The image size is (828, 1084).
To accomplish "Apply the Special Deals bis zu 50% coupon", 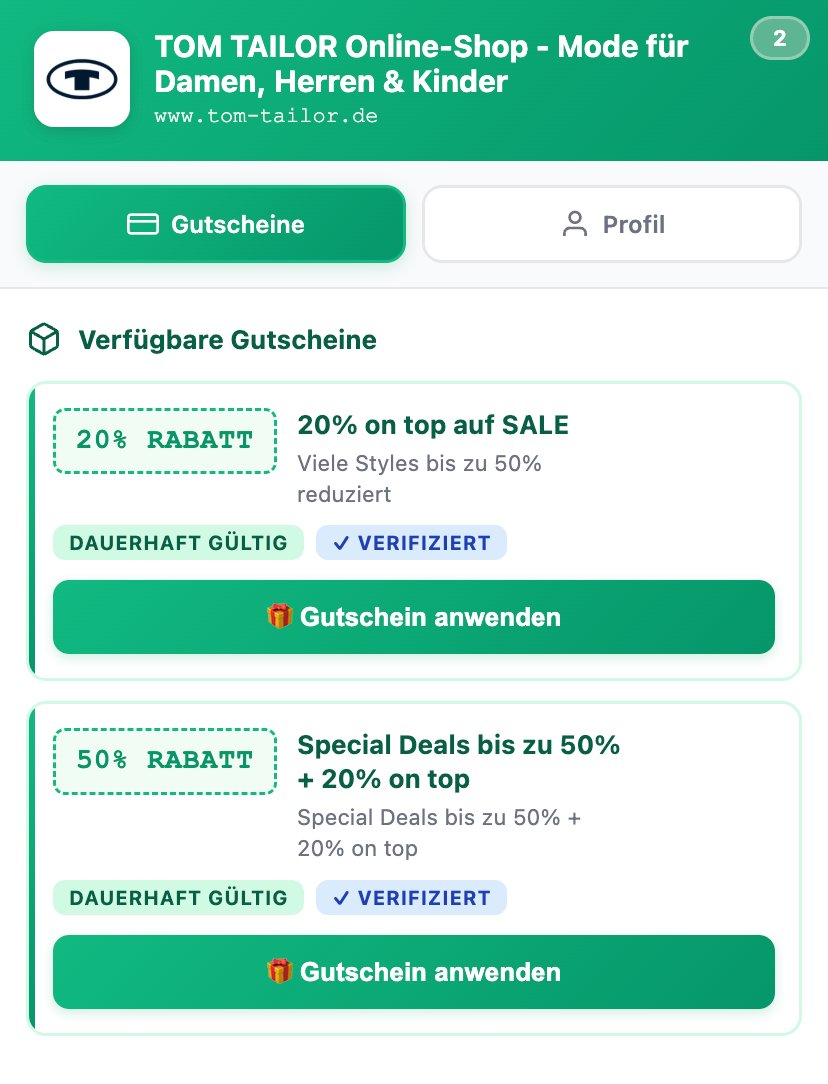I will click(x=414, y=972).
